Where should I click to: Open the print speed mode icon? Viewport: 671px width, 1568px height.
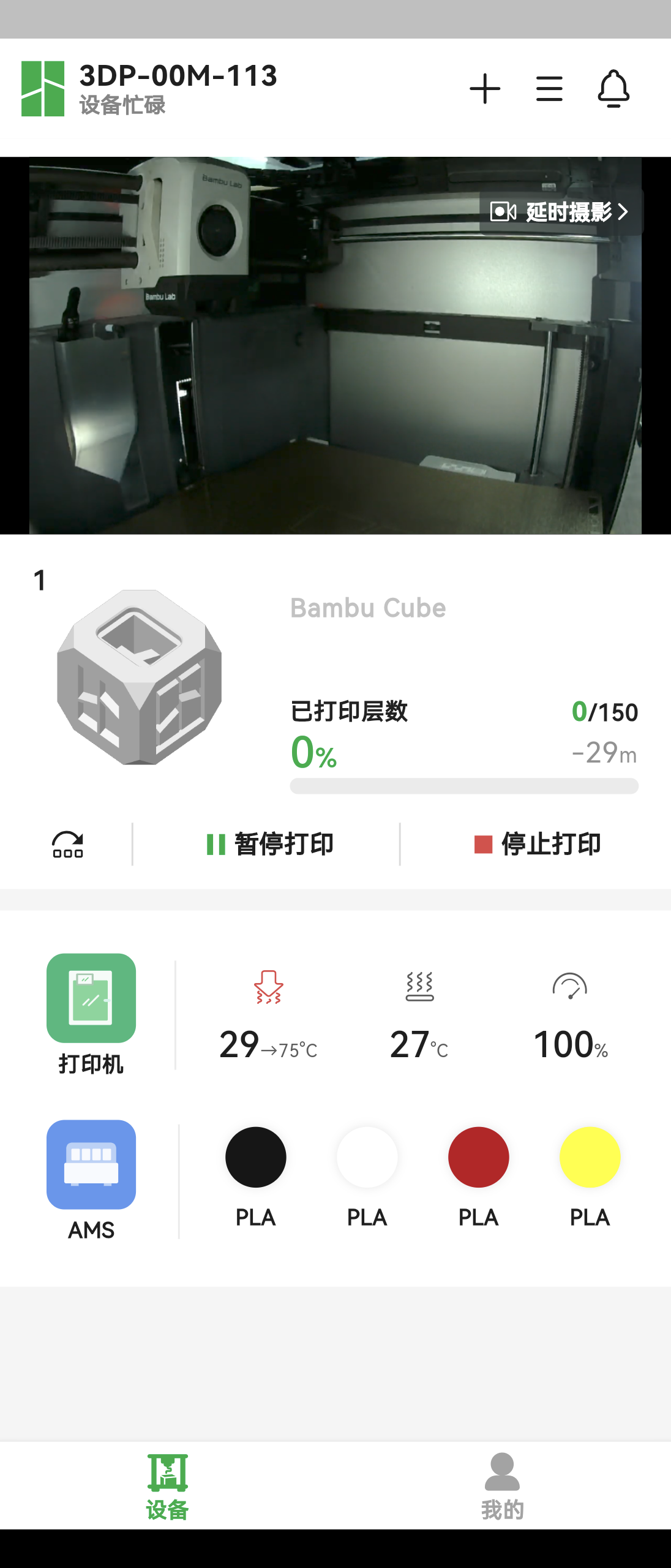tap(67, 844)
